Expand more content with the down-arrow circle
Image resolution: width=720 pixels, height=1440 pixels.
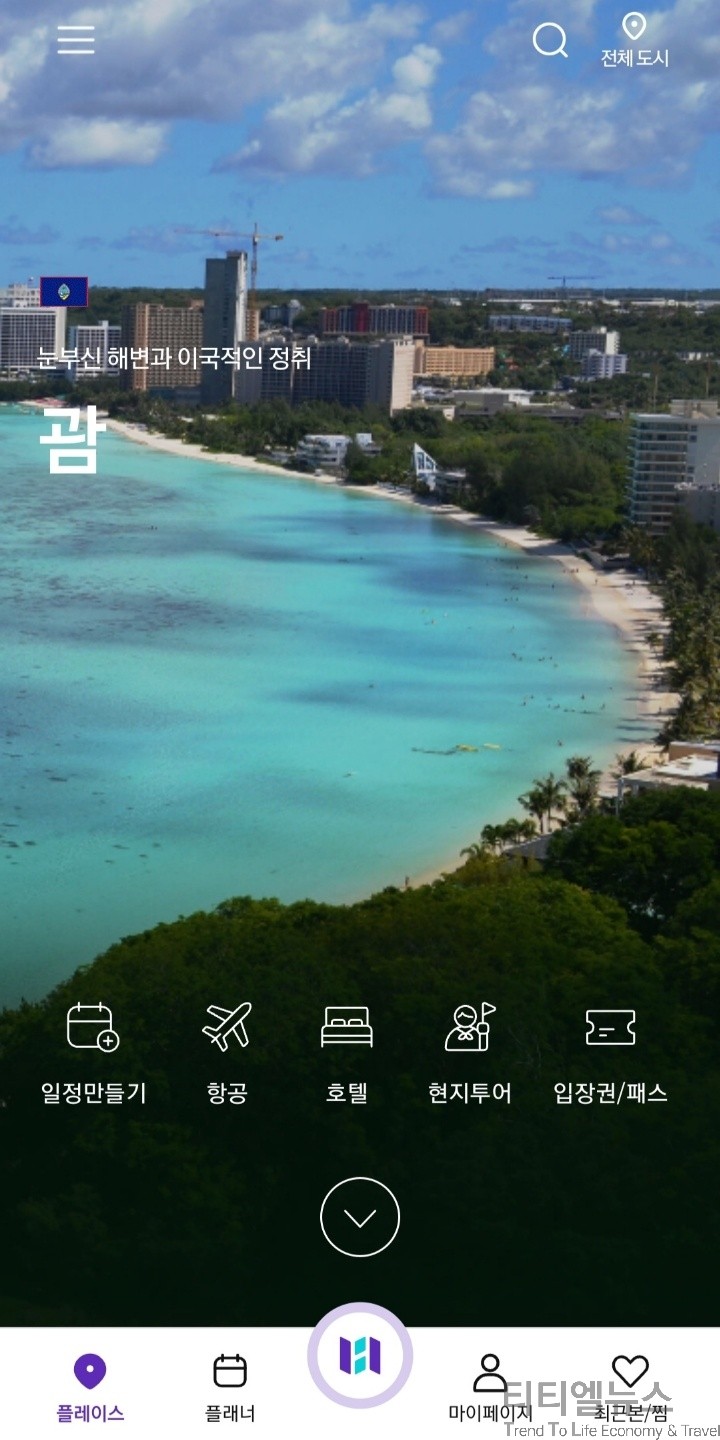pyautogui.click(x=360, y=1217)
